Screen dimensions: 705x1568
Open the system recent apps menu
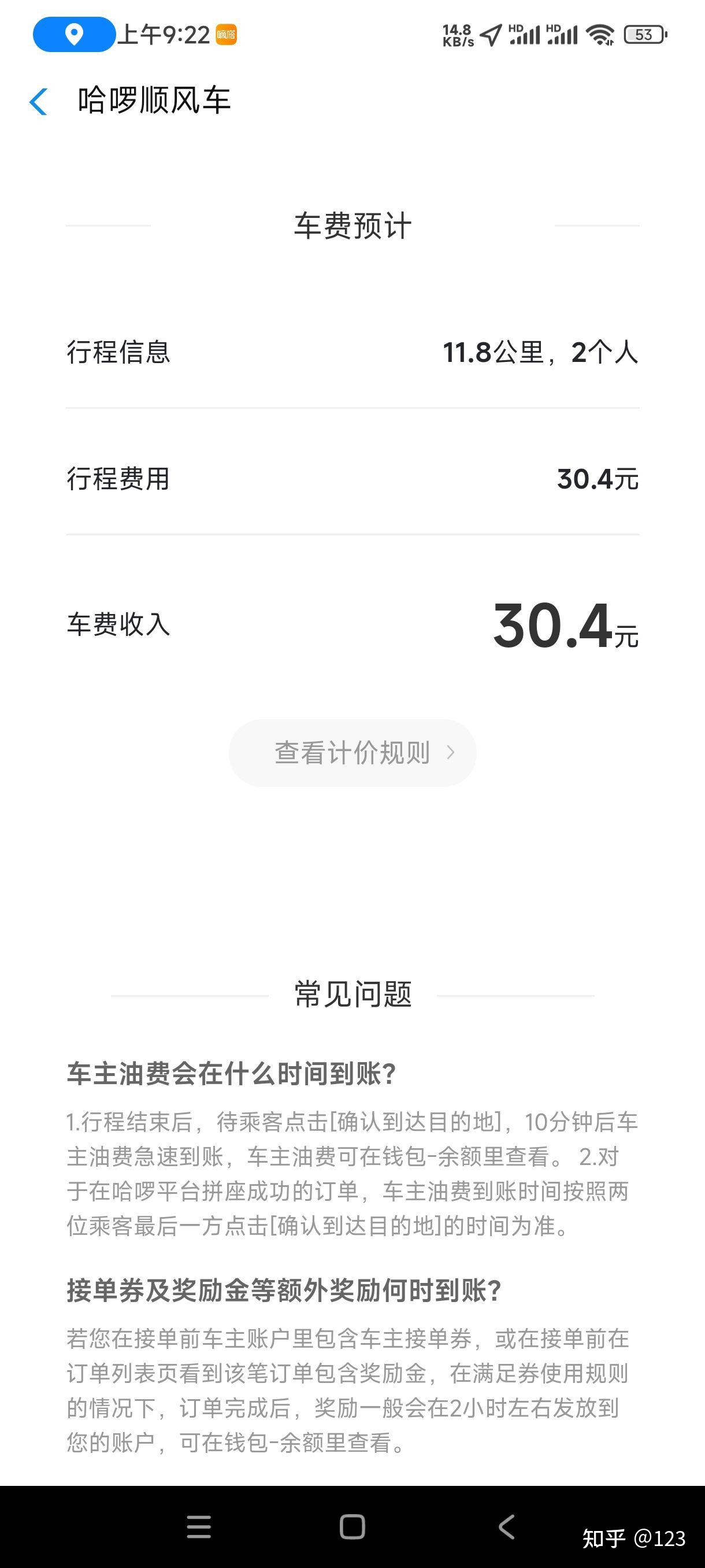coord(198,1526)
